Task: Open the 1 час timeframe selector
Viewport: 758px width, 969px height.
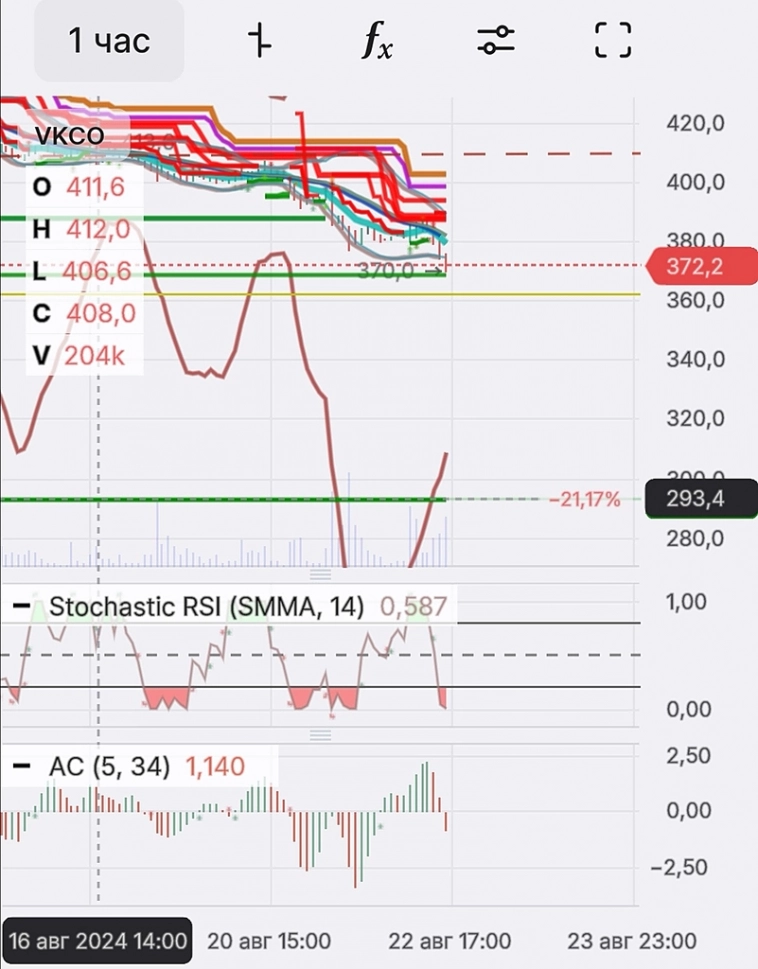Action: (109, 41)
